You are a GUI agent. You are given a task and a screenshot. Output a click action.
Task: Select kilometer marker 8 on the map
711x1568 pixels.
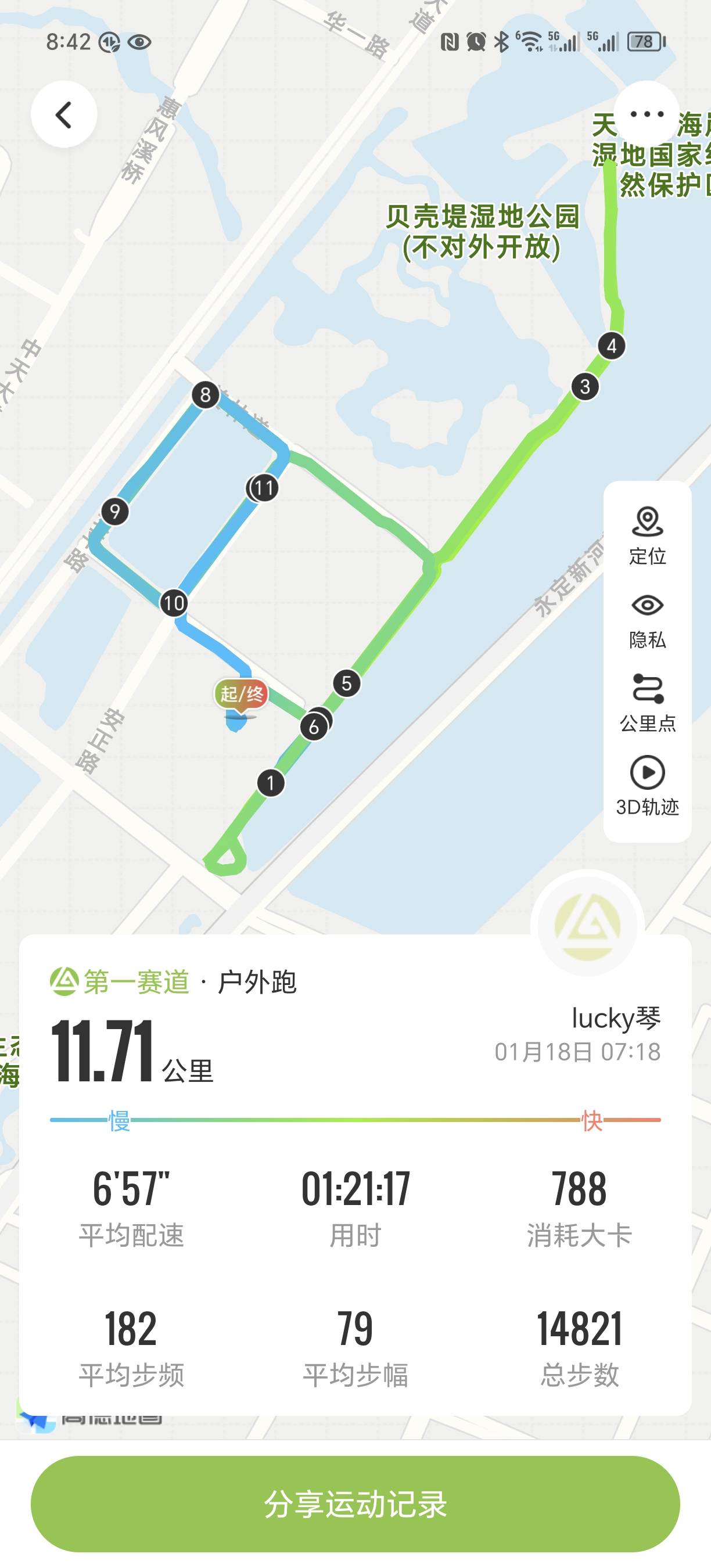click(205, 395)
